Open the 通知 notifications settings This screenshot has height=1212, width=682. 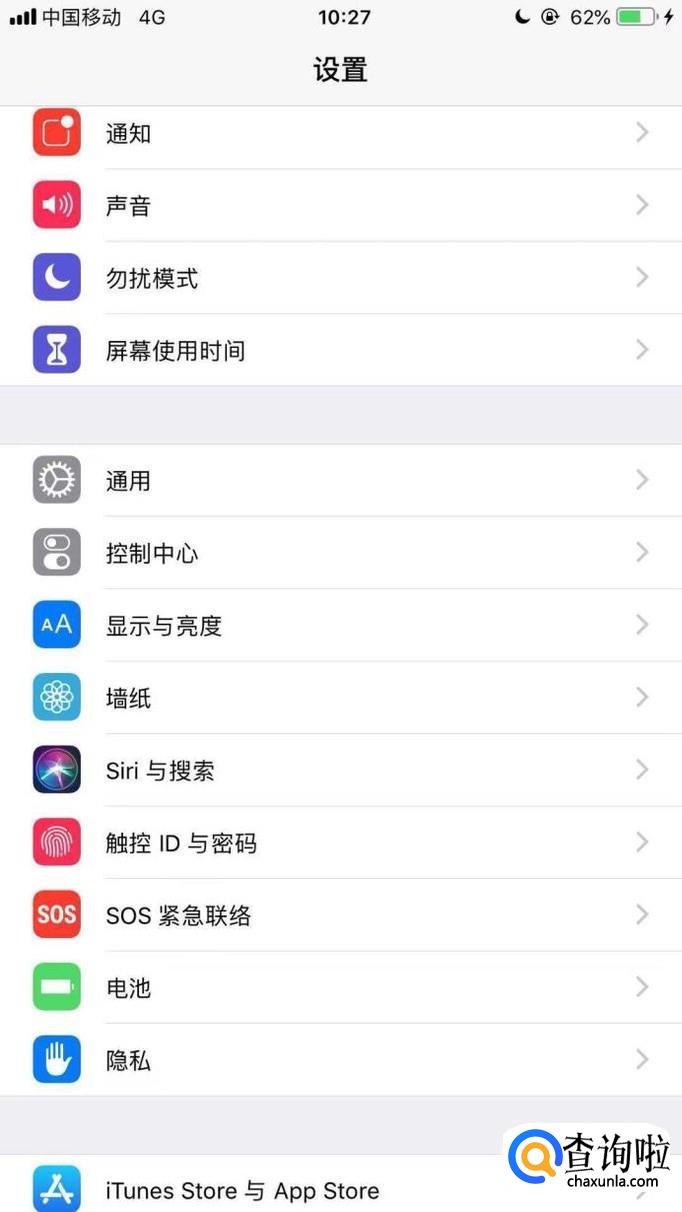340,133
